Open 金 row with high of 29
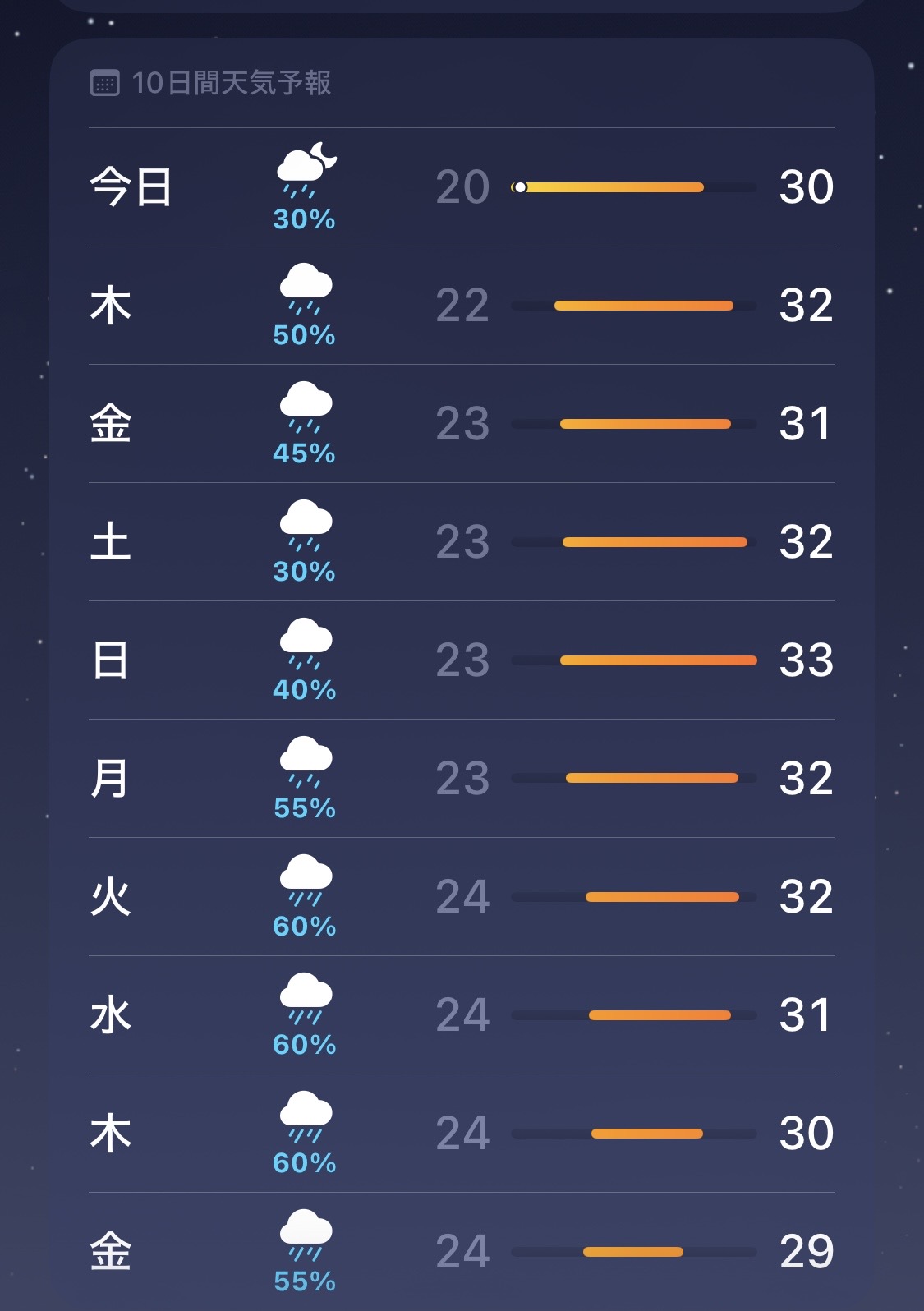Viewport: 924px width, 1311px height. pyautogui.click(x=462, y=1252)
